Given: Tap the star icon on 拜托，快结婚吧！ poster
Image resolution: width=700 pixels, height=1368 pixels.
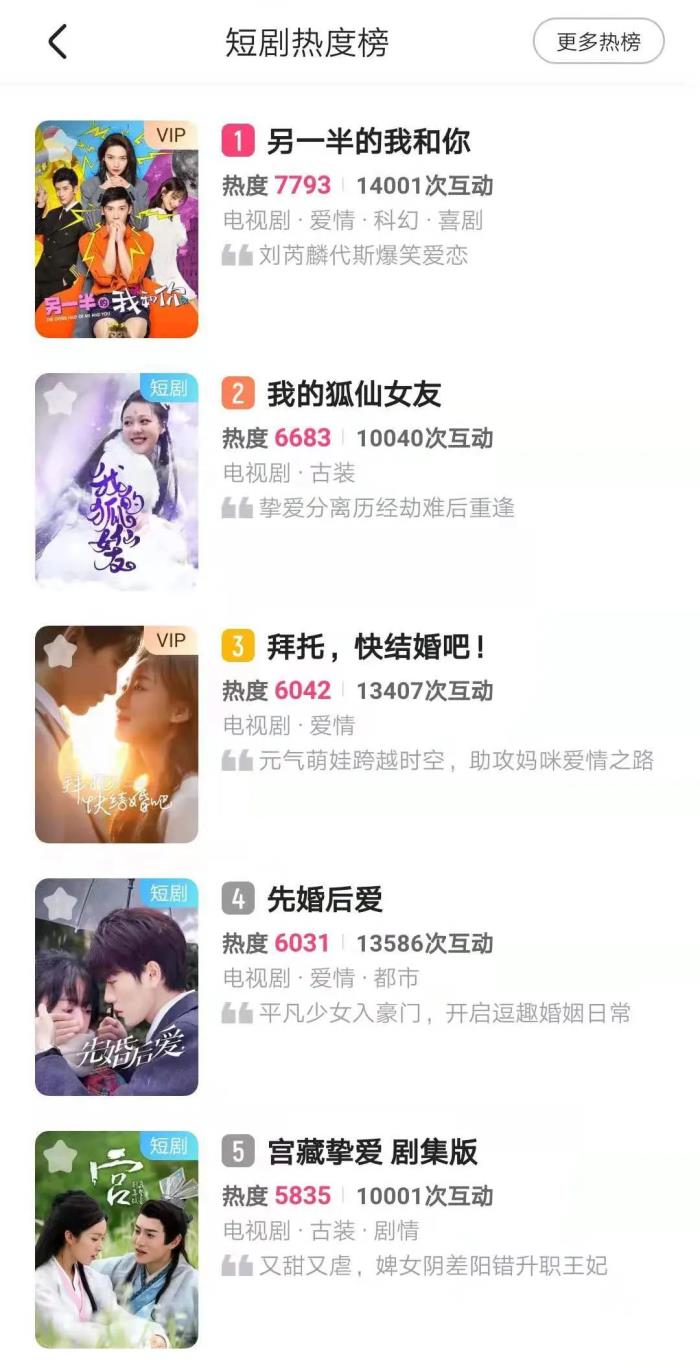Looking at the screenshot, I should (x=61, y=651).
